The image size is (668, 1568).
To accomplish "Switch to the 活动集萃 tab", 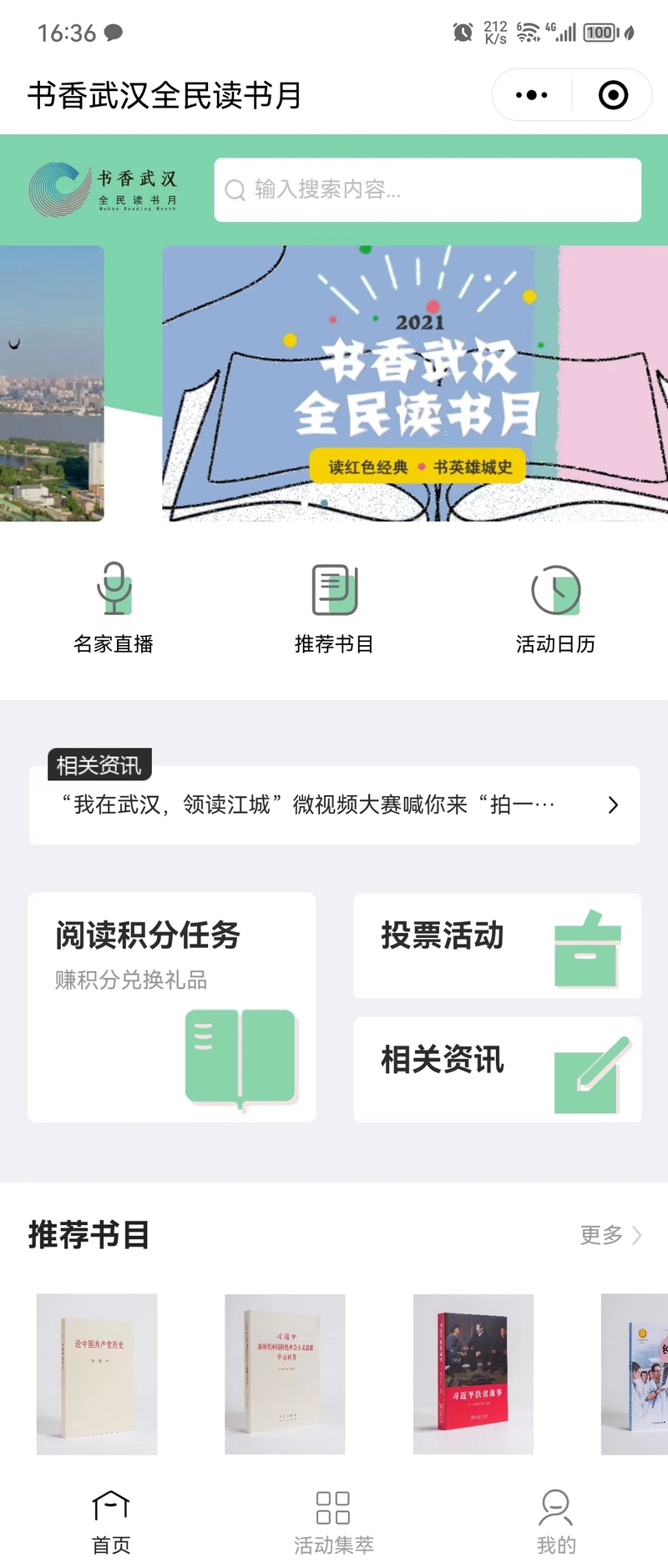I will click(x=333, y=1522).
